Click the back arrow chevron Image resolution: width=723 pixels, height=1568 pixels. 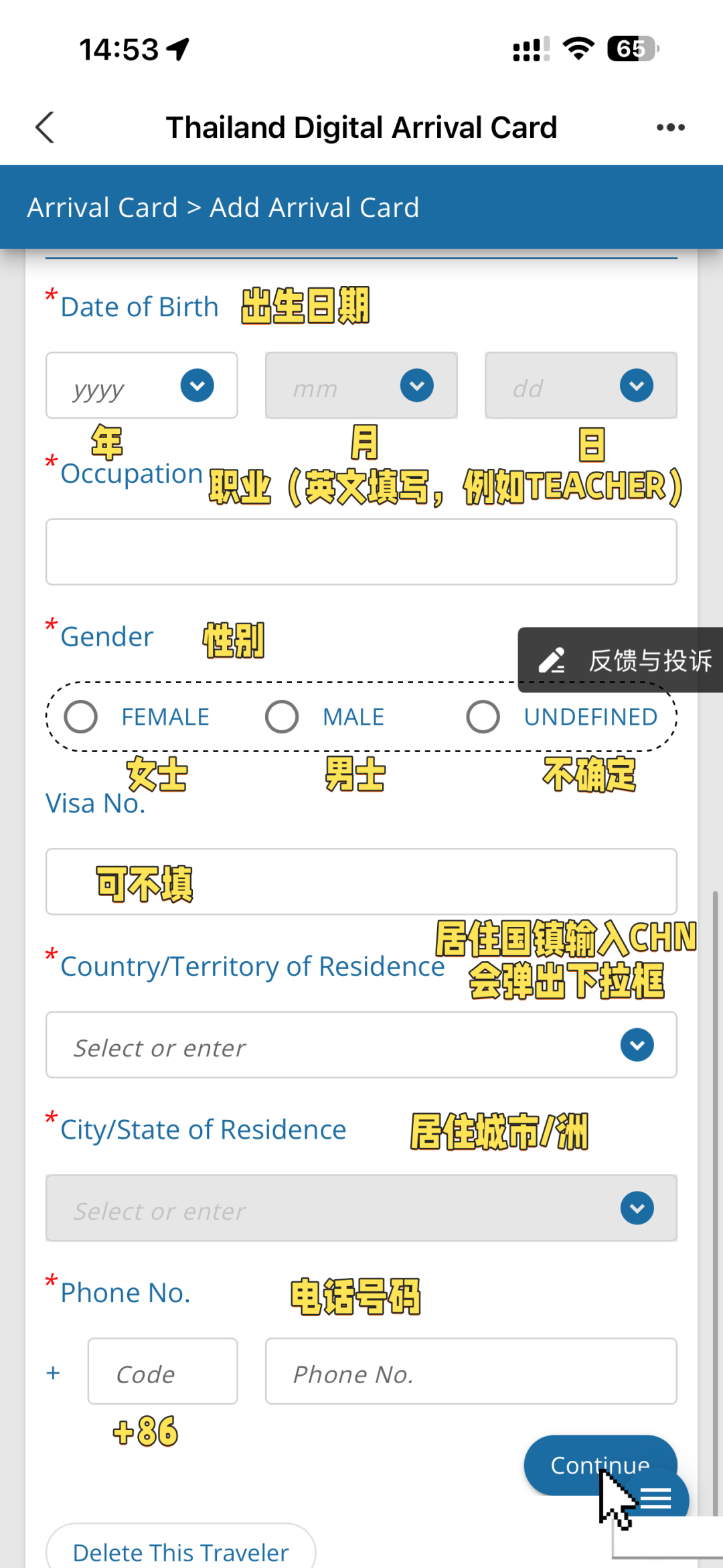pyautogui.click(x=45, y=126)
